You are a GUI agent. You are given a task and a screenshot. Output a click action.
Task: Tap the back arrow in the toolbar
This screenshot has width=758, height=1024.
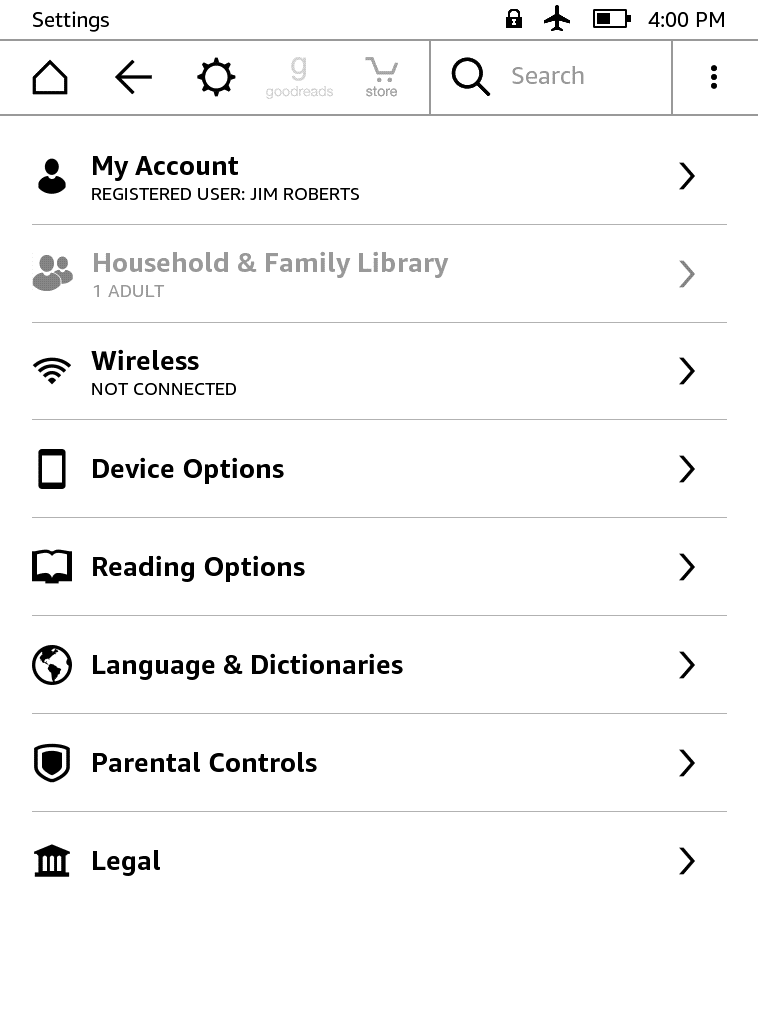click(133, 77)
